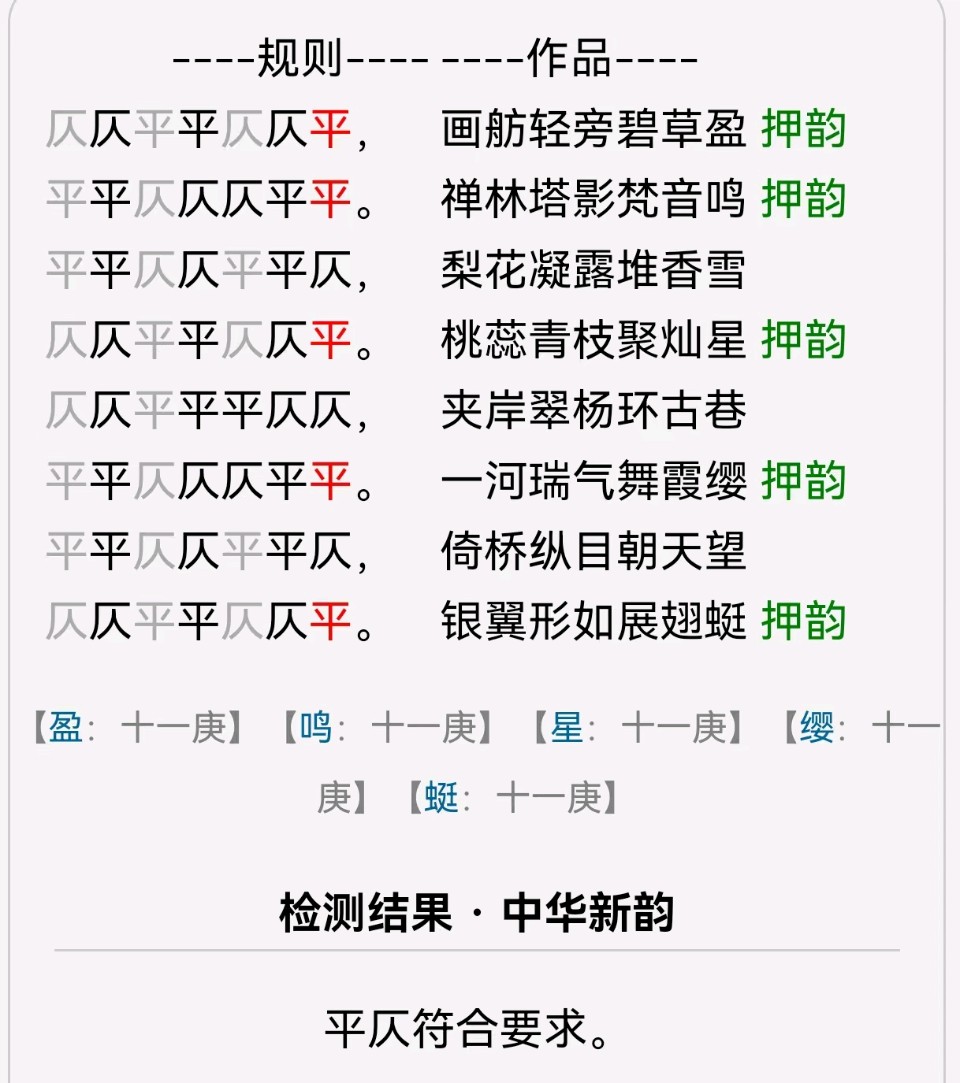960x1083 pixels.
Task: Look up the rhyme character 蜓
Action: point(441,798)
